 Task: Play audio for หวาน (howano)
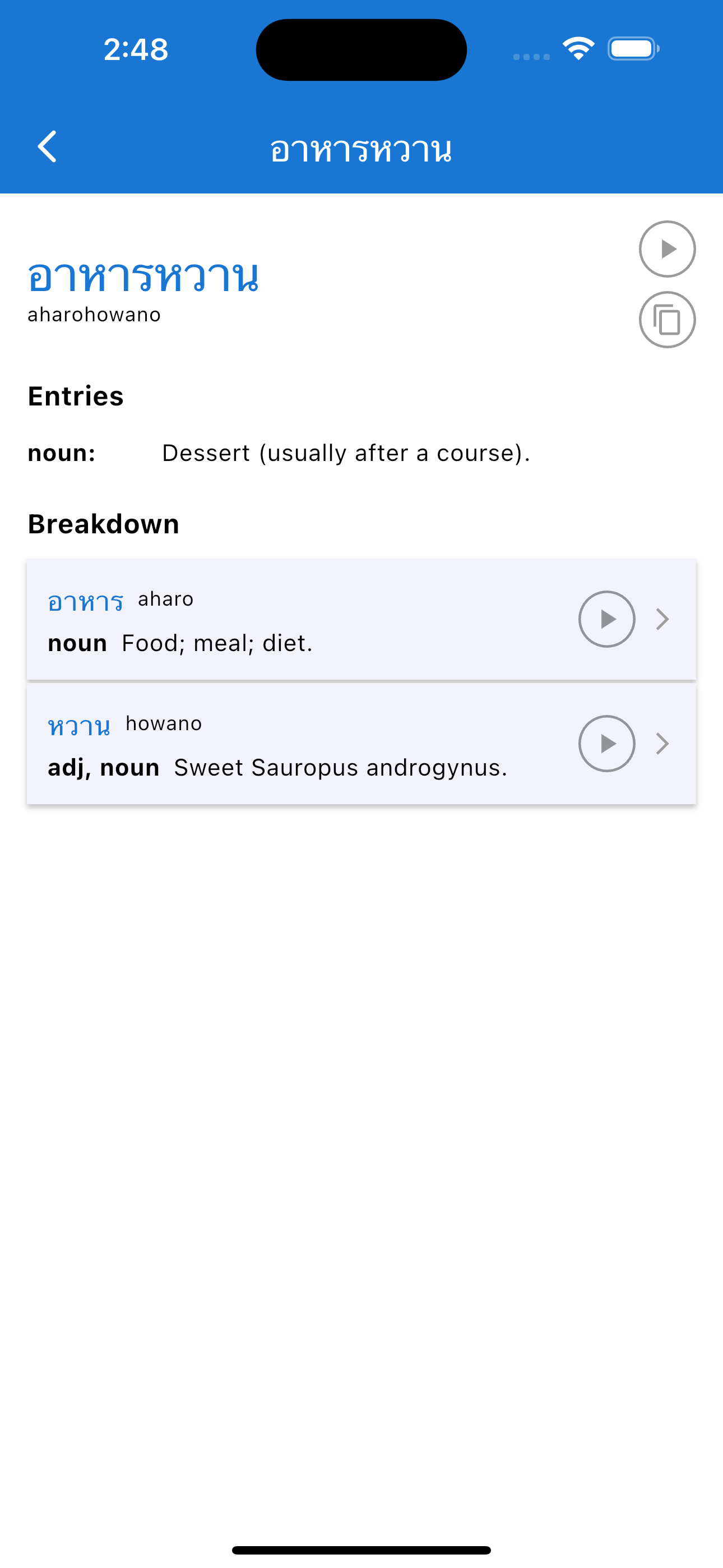tap(606, 743)
